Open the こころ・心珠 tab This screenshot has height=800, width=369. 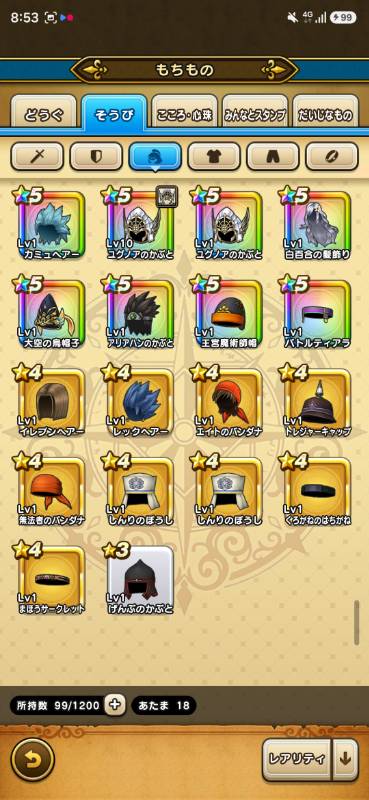click(x=185, y=114)
